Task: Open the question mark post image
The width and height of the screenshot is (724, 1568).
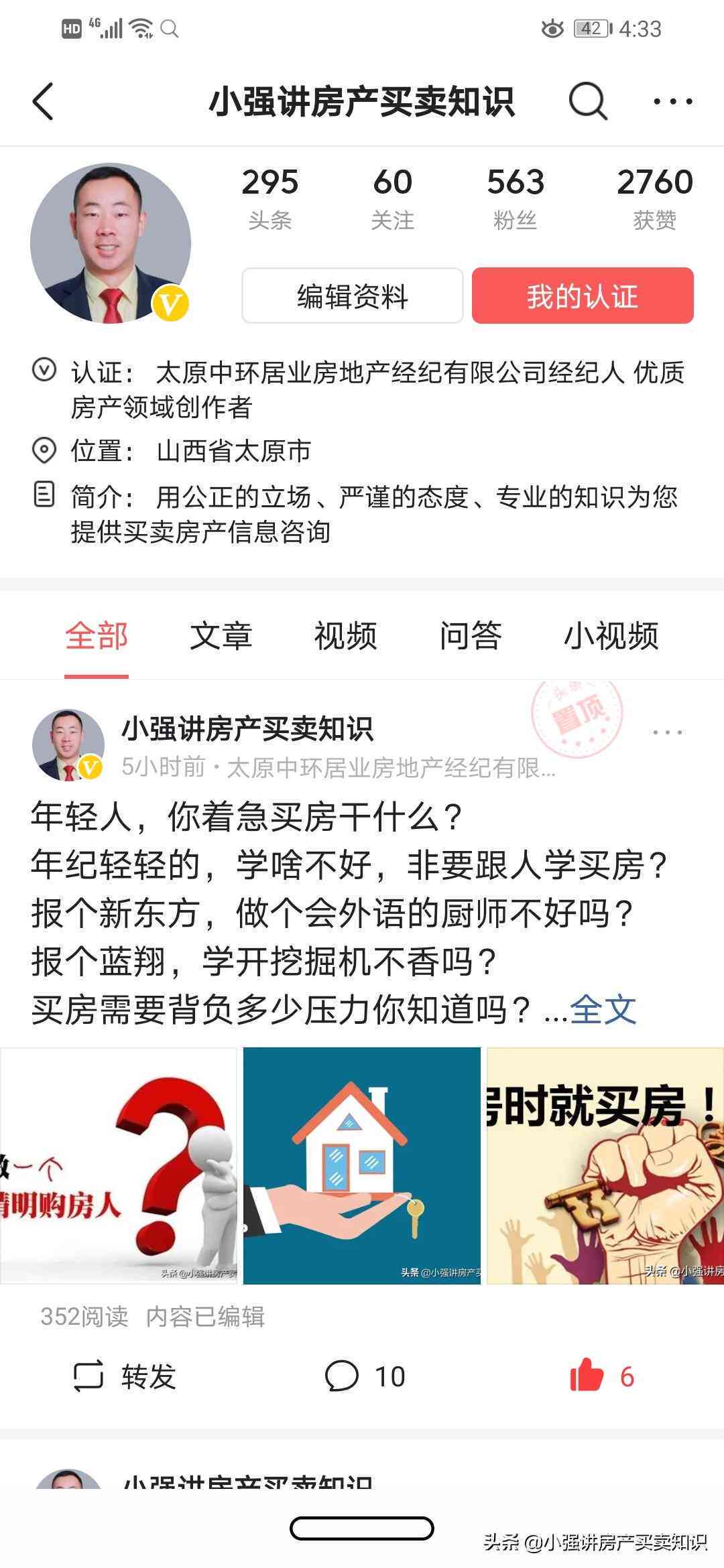Action: (x=119, y=1165)
